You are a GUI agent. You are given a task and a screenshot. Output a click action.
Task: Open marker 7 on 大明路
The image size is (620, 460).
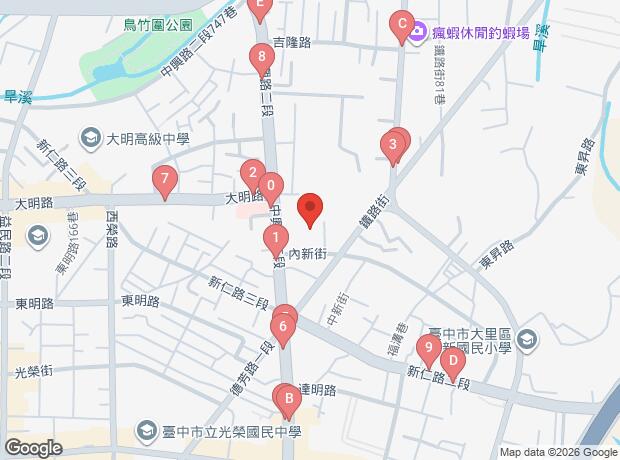coord(165,183)
